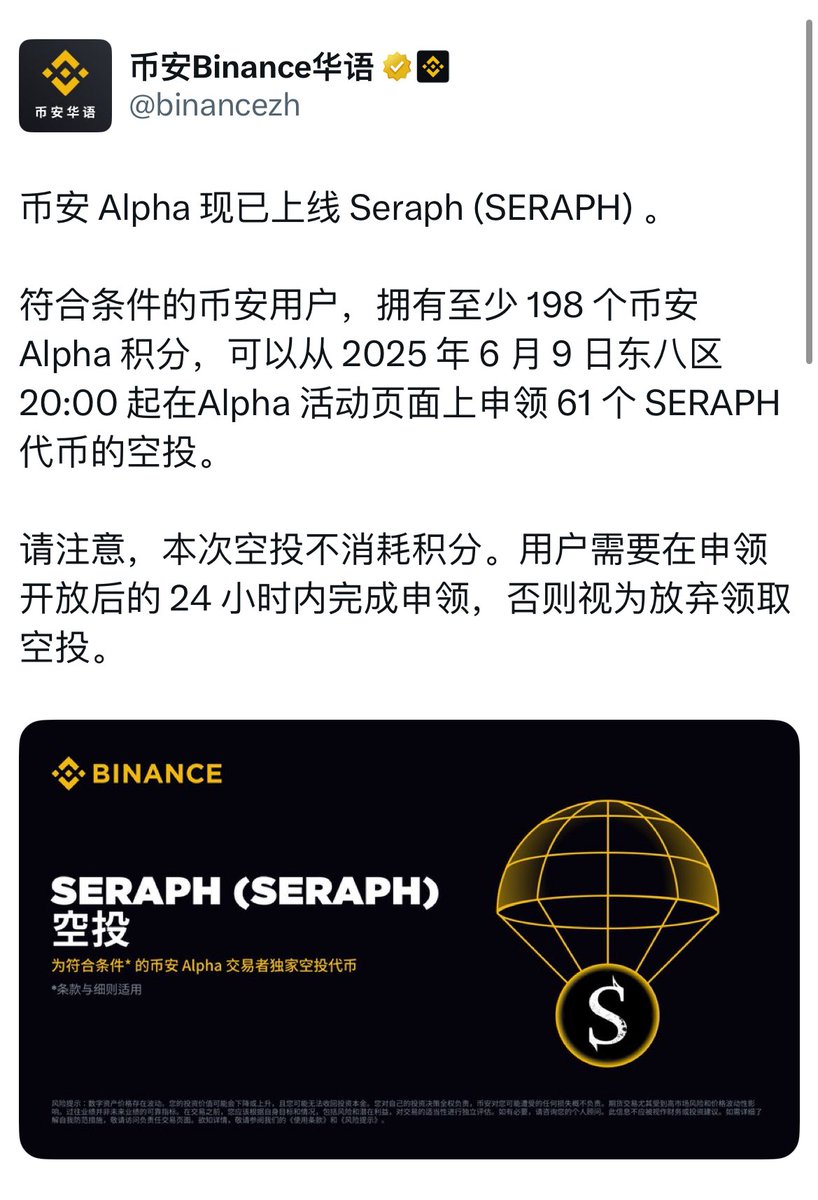Open the 币安Binance华语 account name
This screenshot has height=1200, width=818.
pyautogui.click(x=251, y=67)
